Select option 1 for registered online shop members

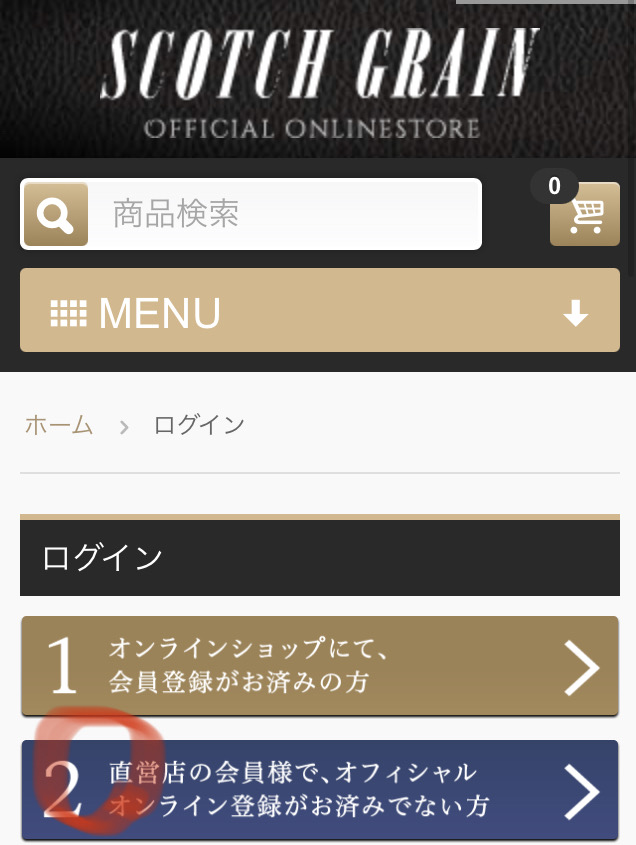(x=320, y=667)
